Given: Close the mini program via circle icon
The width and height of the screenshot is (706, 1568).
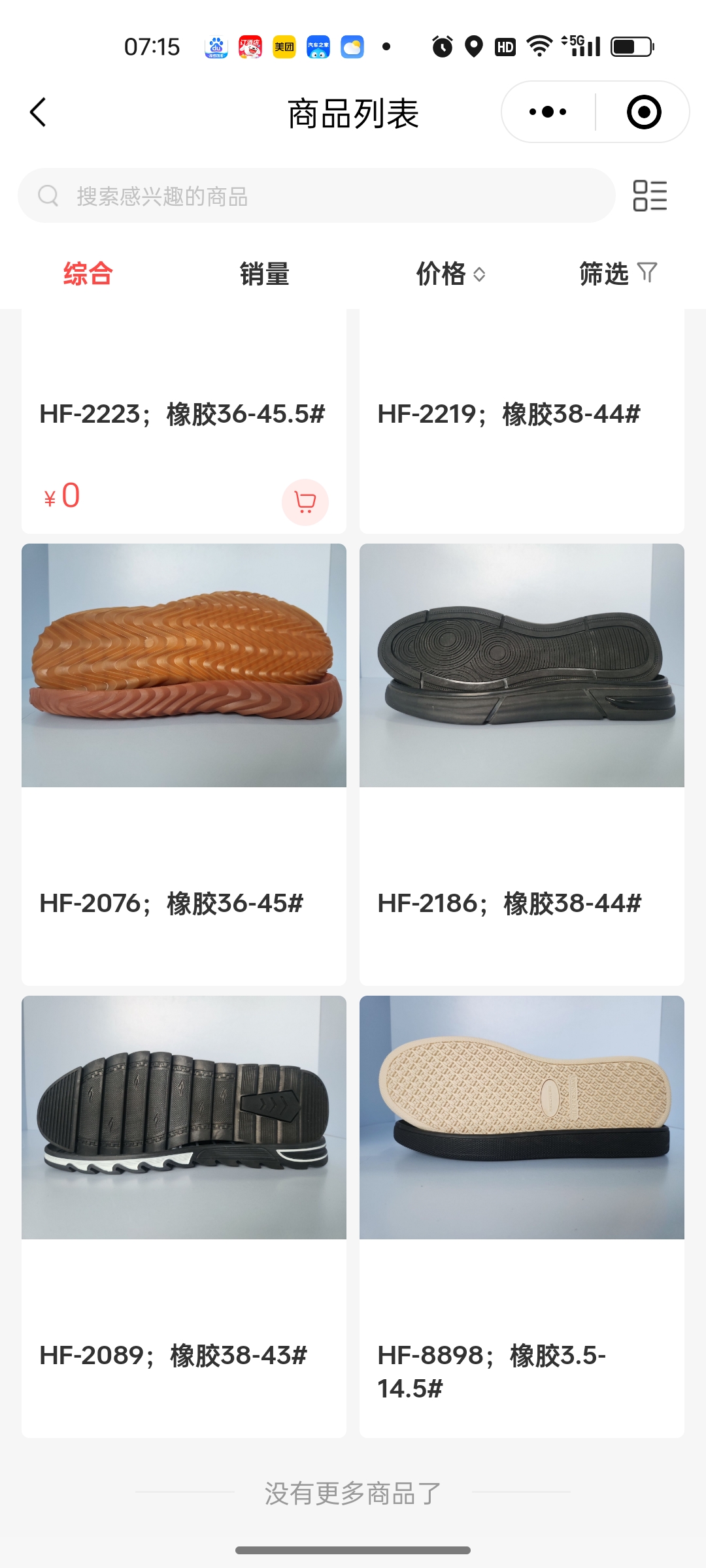Looking at the screenshot, I should 643,112.
